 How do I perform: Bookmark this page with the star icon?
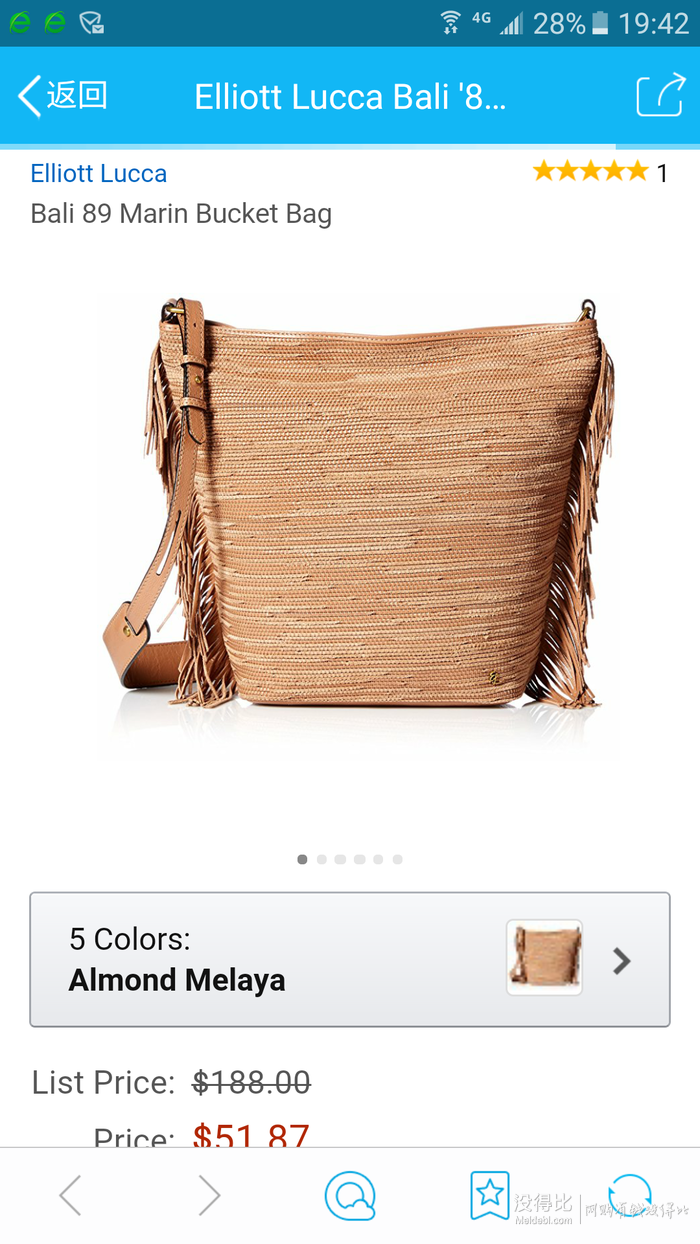pyautogui.click(x=489, y=1195)
